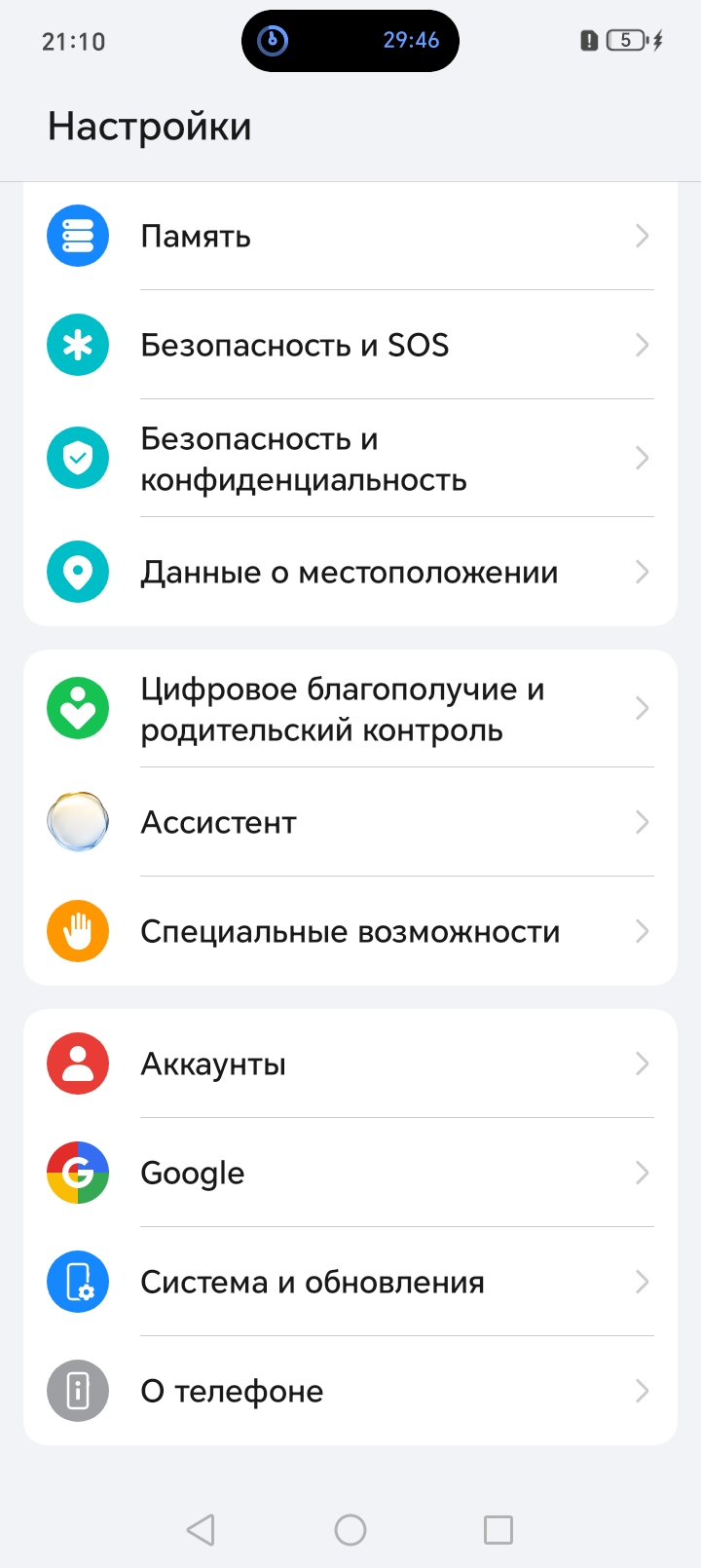Open Цифровое благополучие и родительский контроль

point(350,709)
